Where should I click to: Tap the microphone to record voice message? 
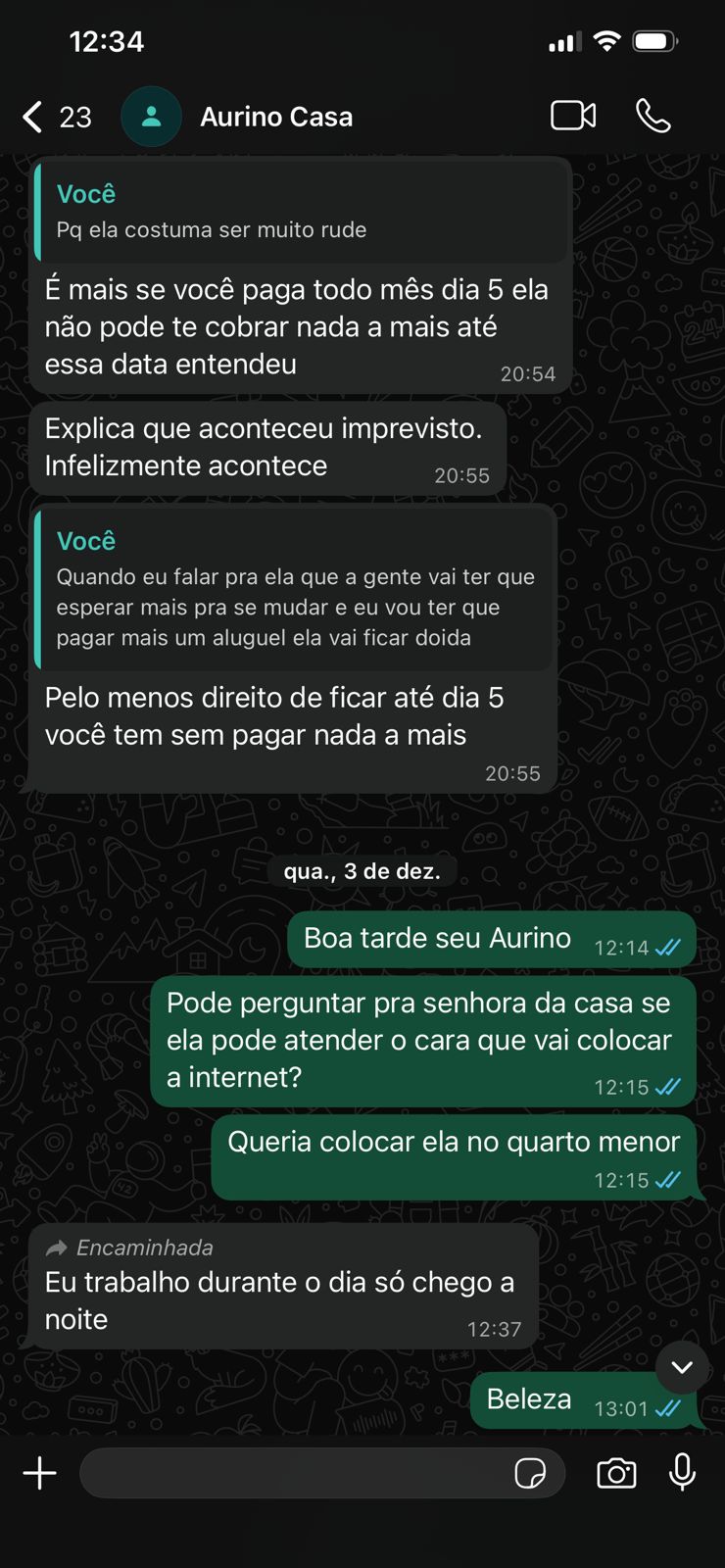[682, 1473]
